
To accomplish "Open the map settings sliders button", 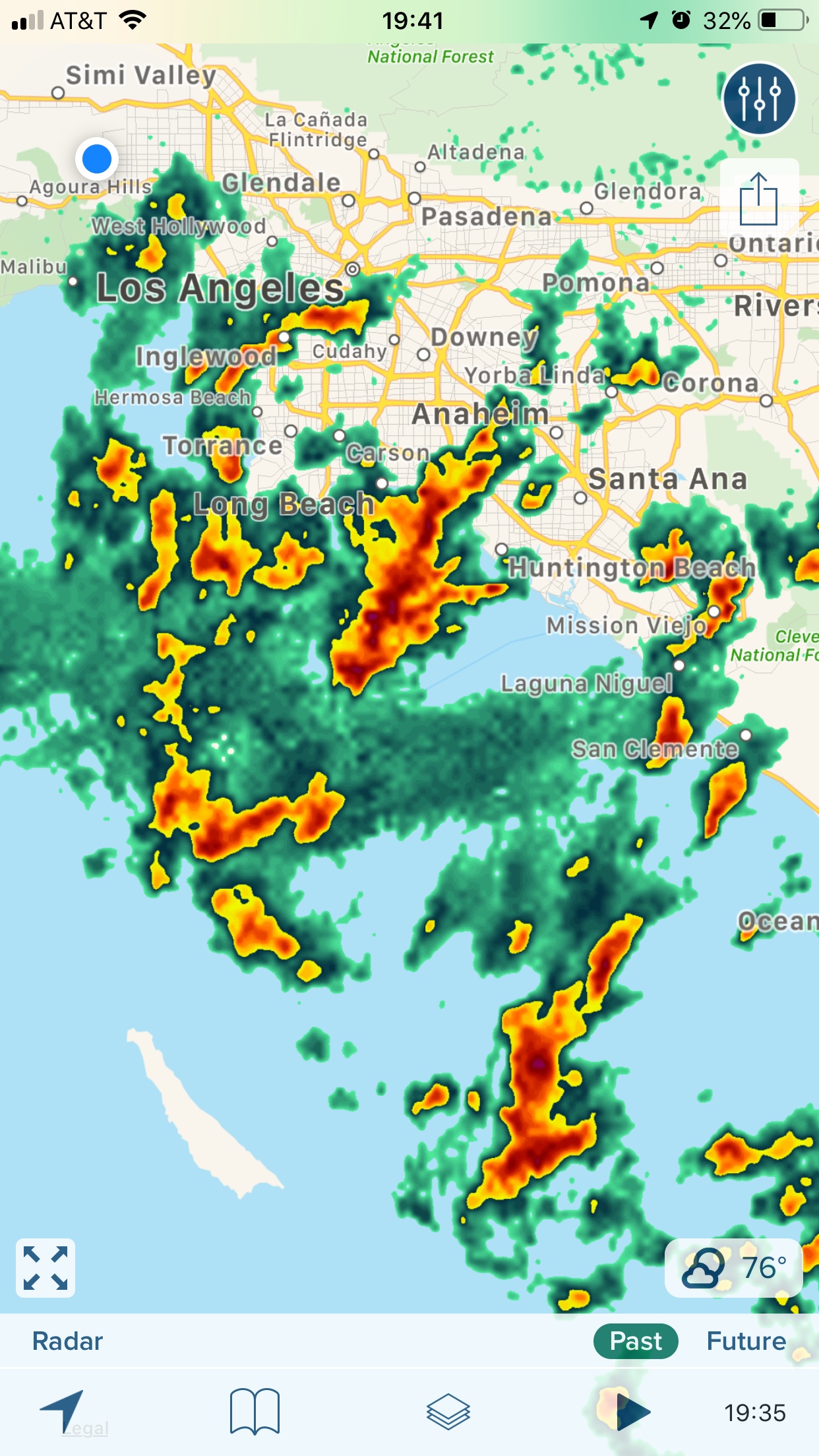I will [x=759, y=99].
